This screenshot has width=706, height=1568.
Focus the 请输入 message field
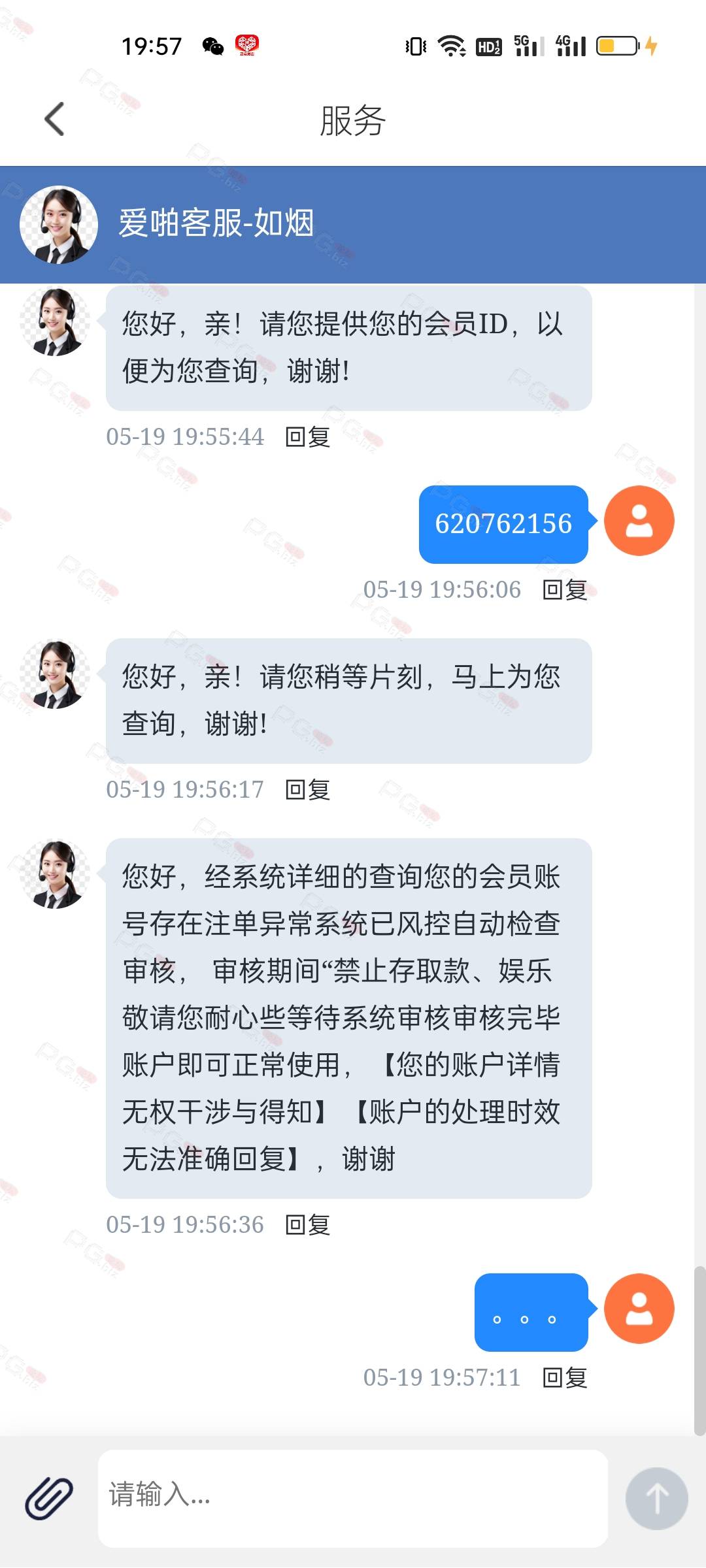(x=353, y=1498)
